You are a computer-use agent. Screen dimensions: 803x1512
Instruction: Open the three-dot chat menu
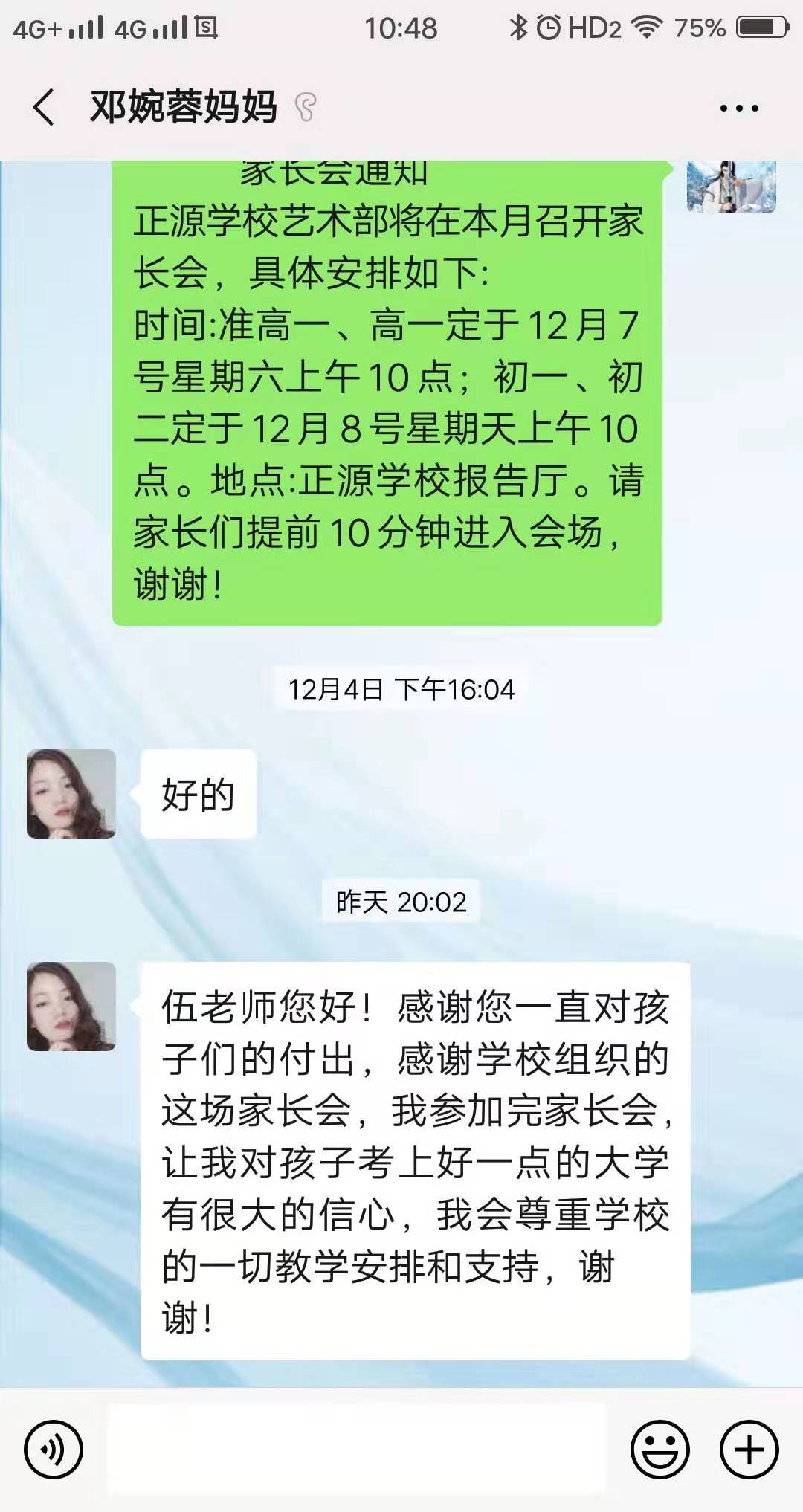pyautogui.click(x=739, y=109)
